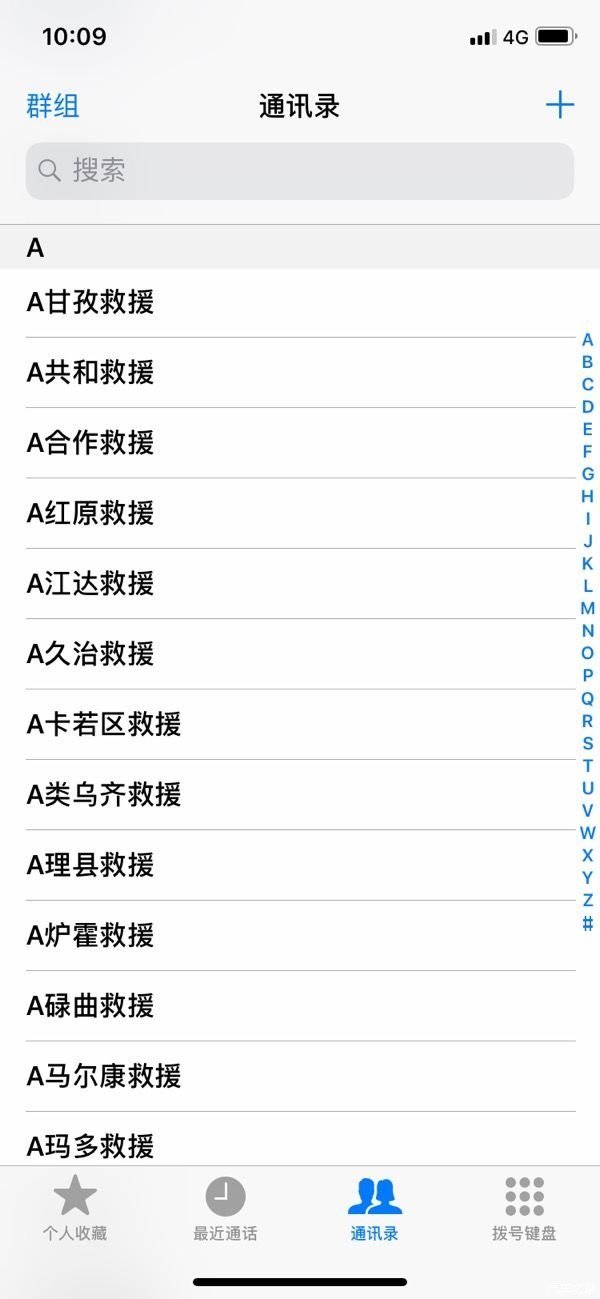
Task: Open contact A久治救援
Action: (x=90, y=654)
